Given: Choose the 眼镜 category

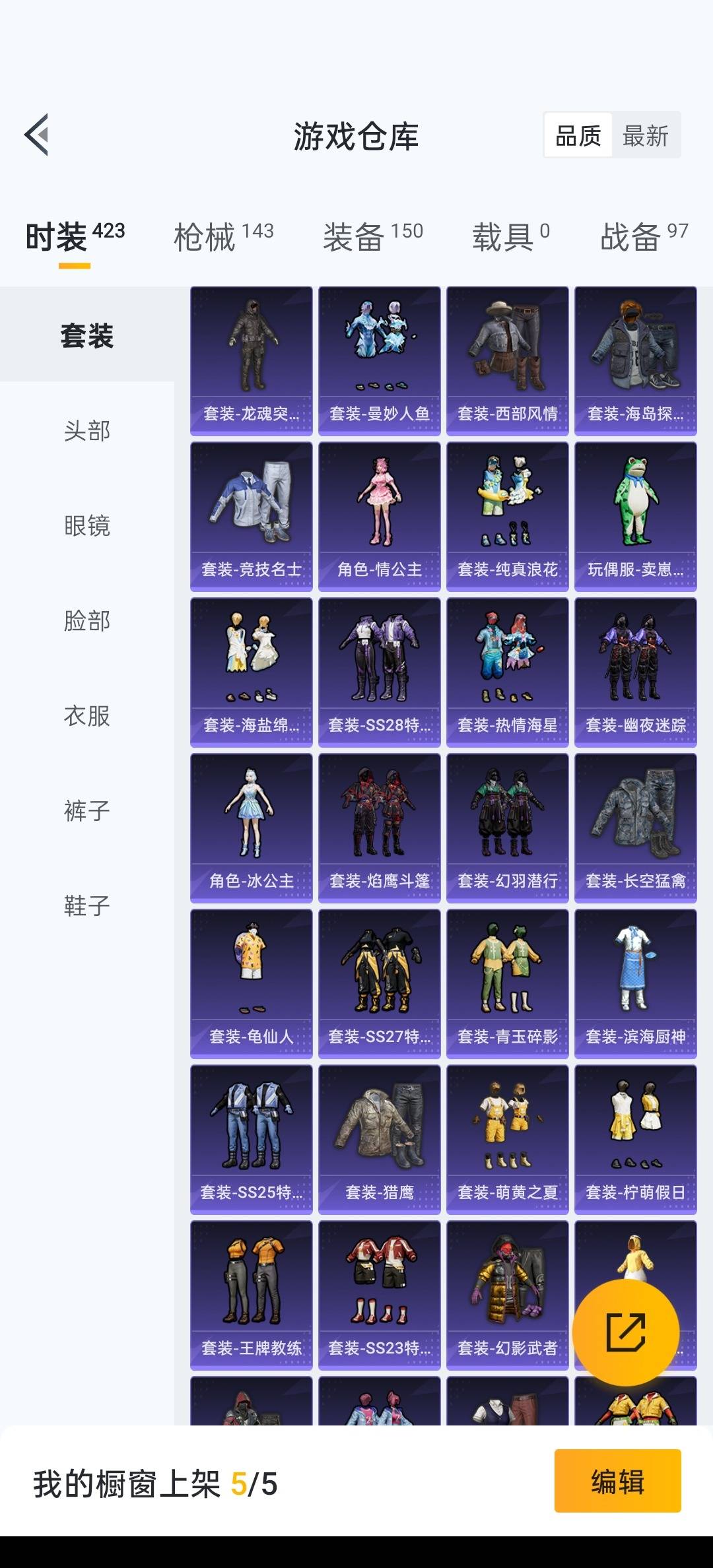Looking at the screenshot, I should click(x=87, y=525).
